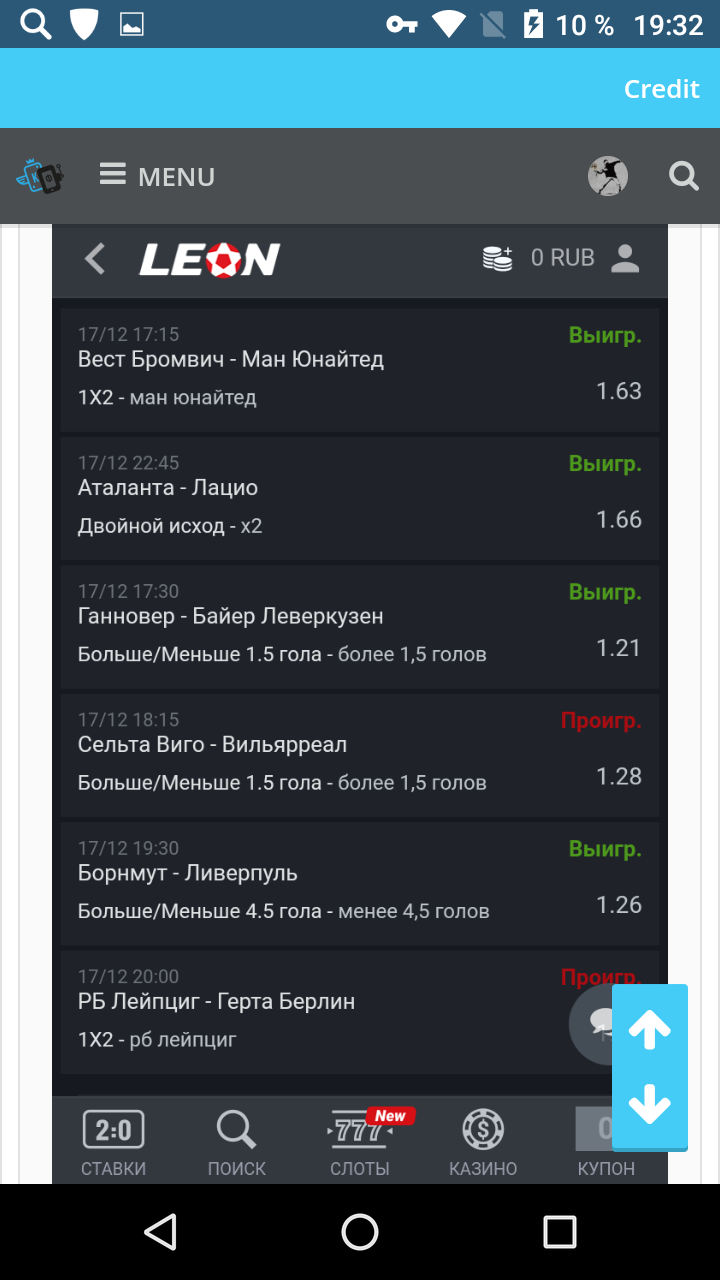Open the MENU panel
720x1280 pixels.
[x=156, y=176]
